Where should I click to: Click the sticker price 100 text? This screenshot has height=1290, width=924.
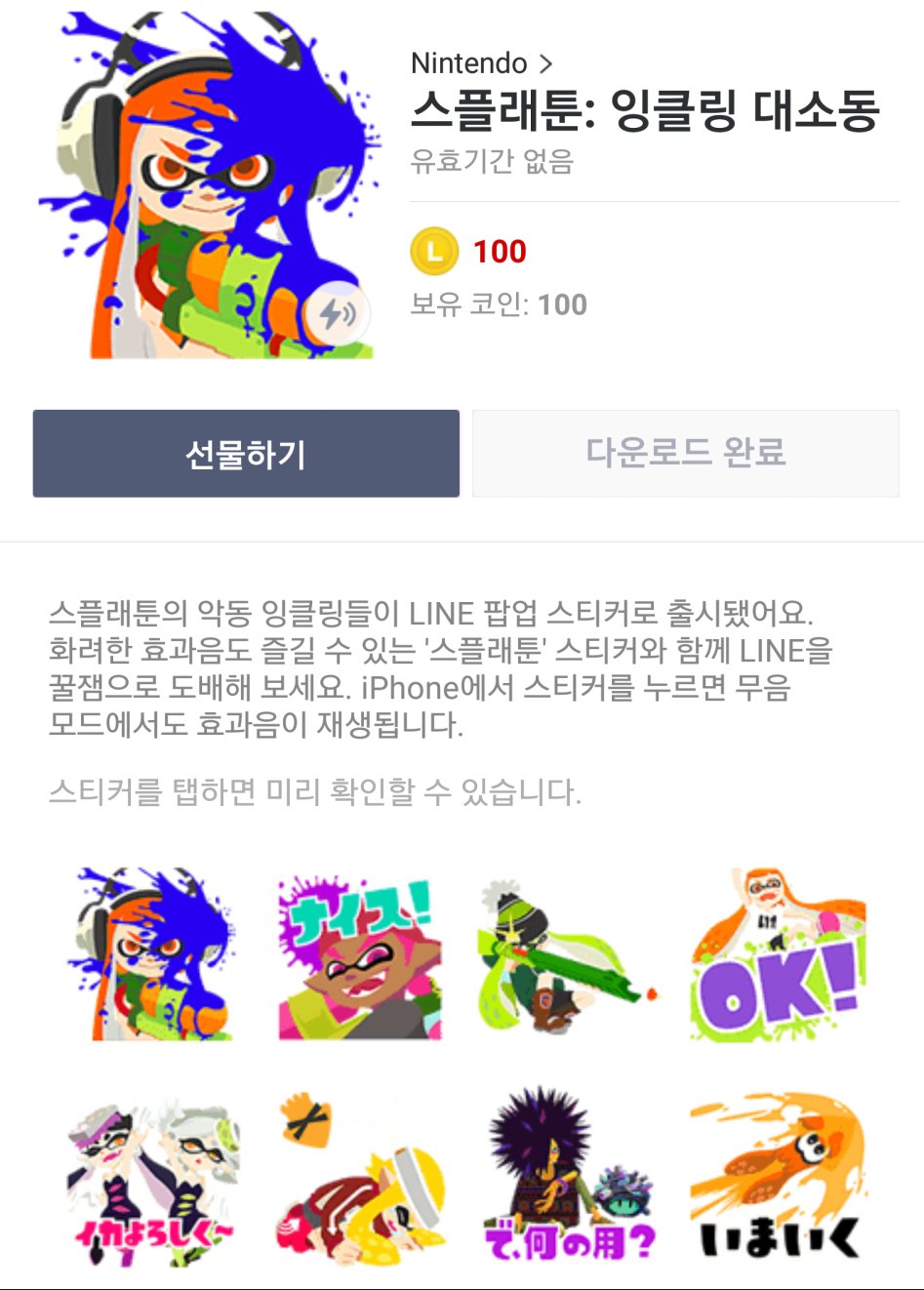499,252
